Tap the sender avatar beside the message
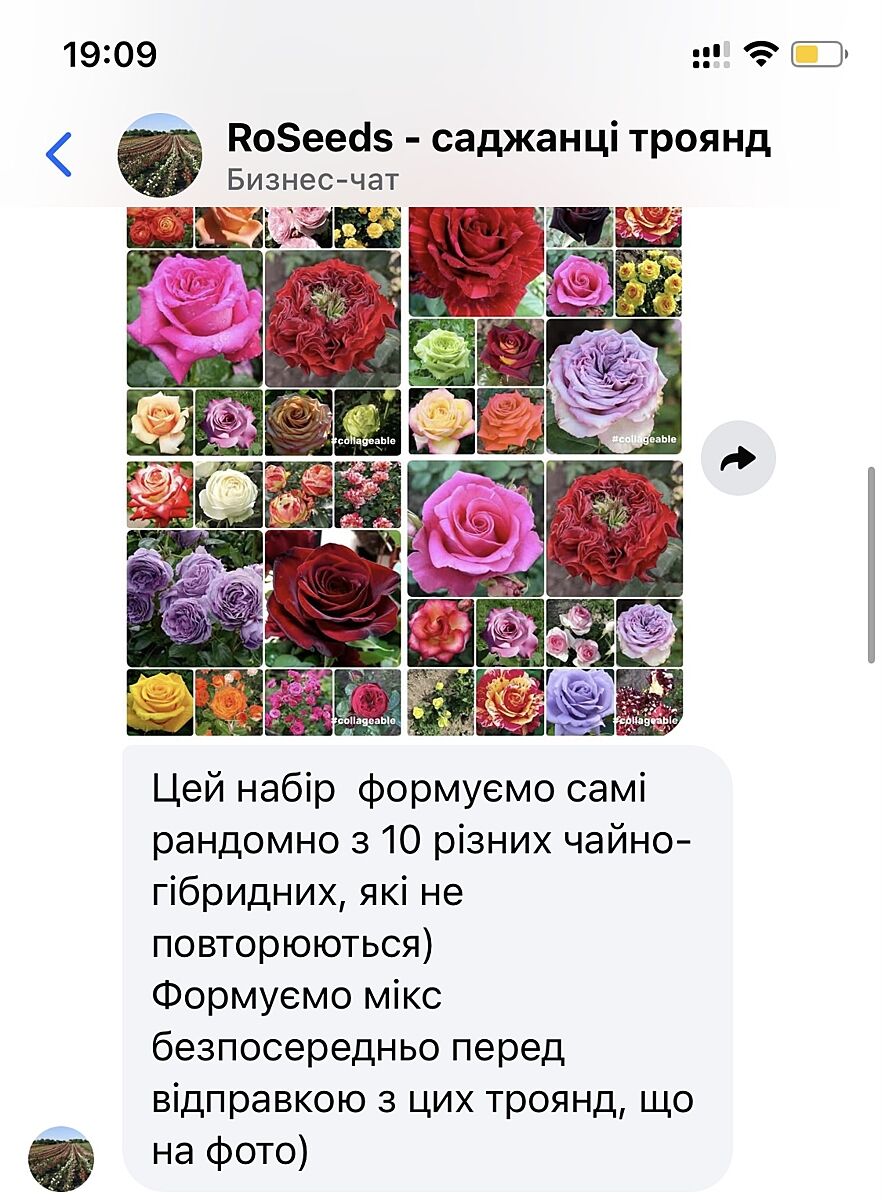The width and height of the screenshot is (882, 1200). [x=61, y=1158]
